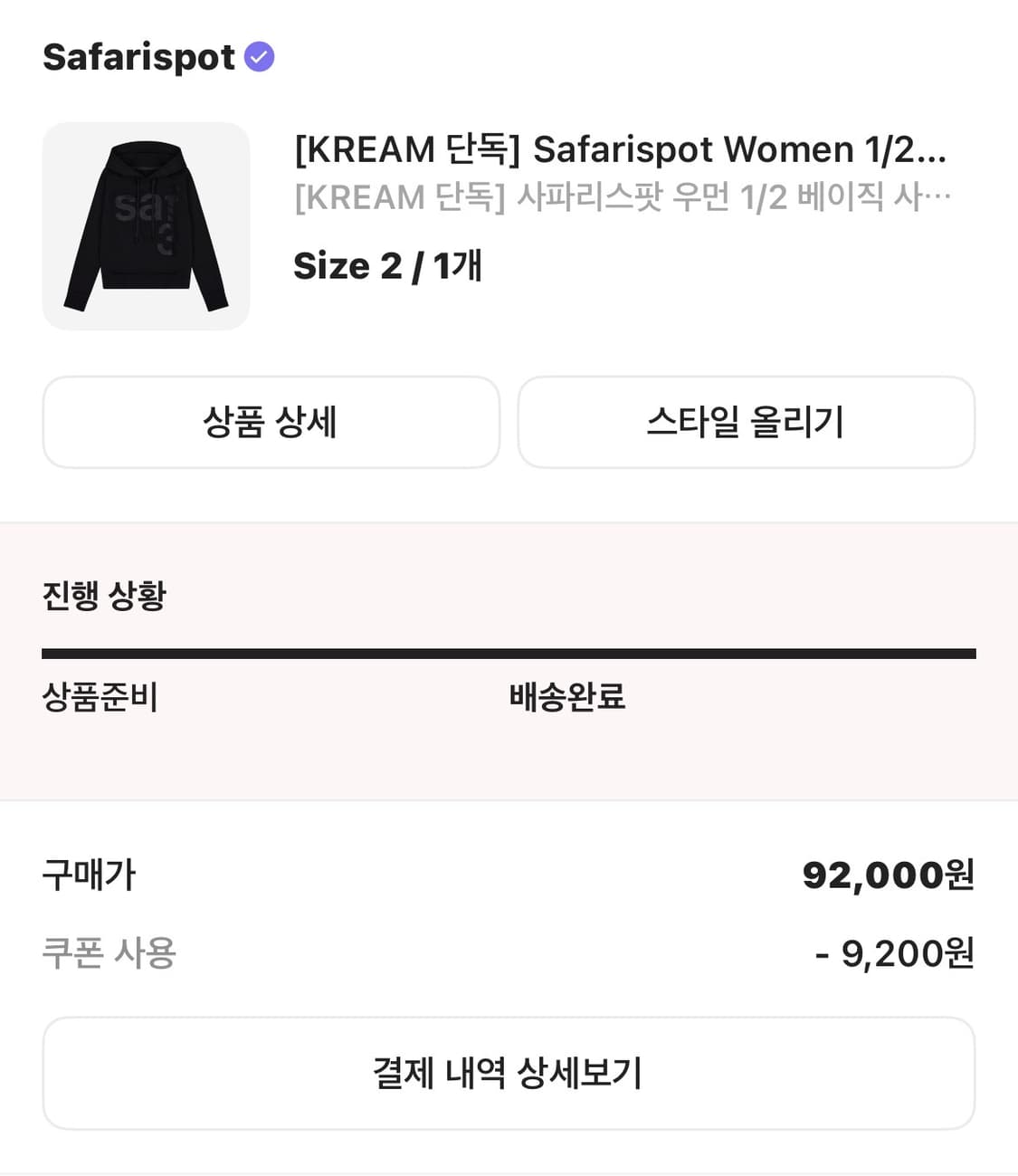Open the Safarispot seller profile

point(136,58)
